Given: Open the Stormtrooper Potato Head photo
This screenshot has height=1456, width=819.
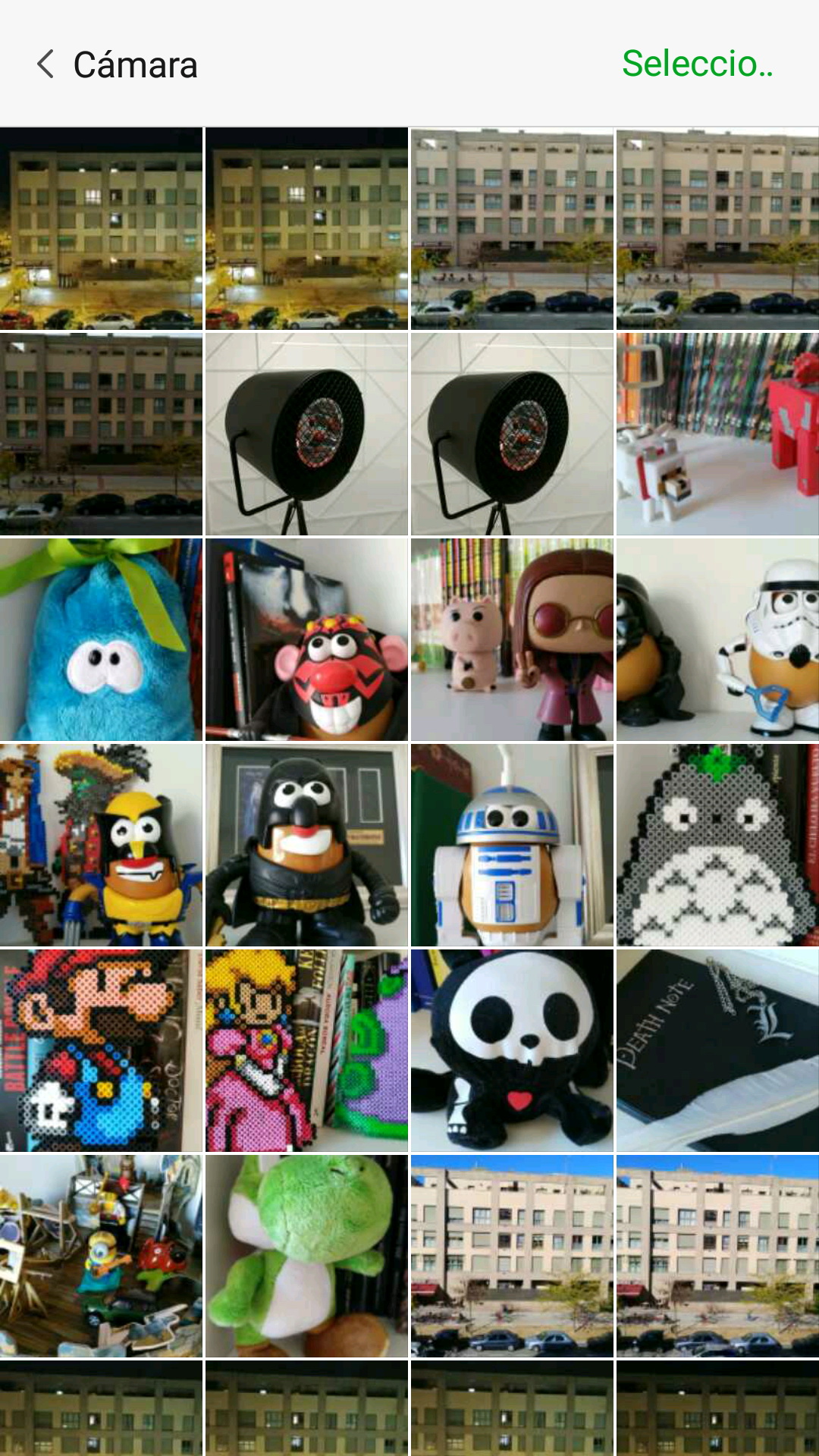Looking at the screenshot, I should click(x=717, y=639).
